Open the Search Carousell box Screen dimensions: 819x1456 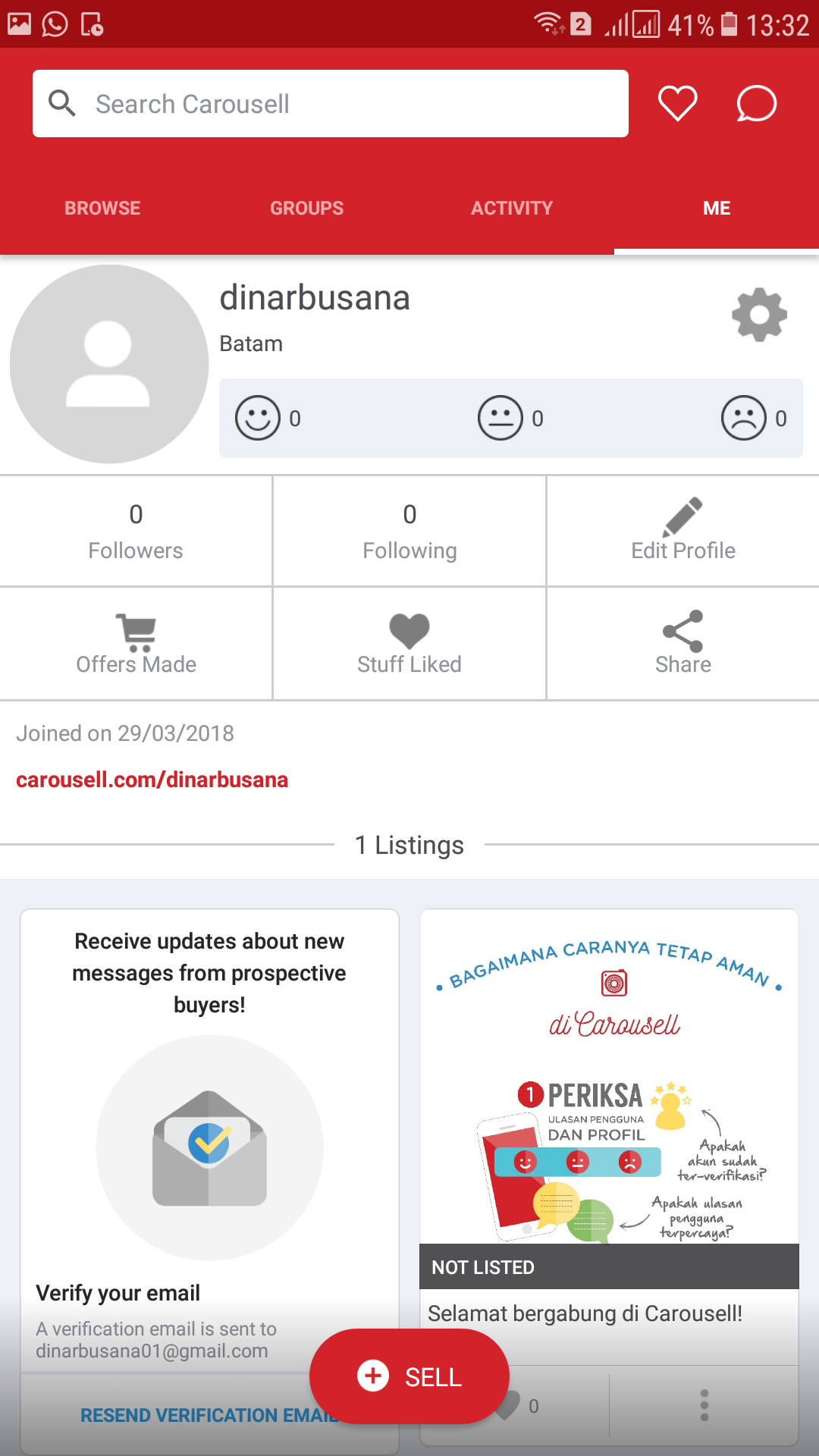pos(330,104)
